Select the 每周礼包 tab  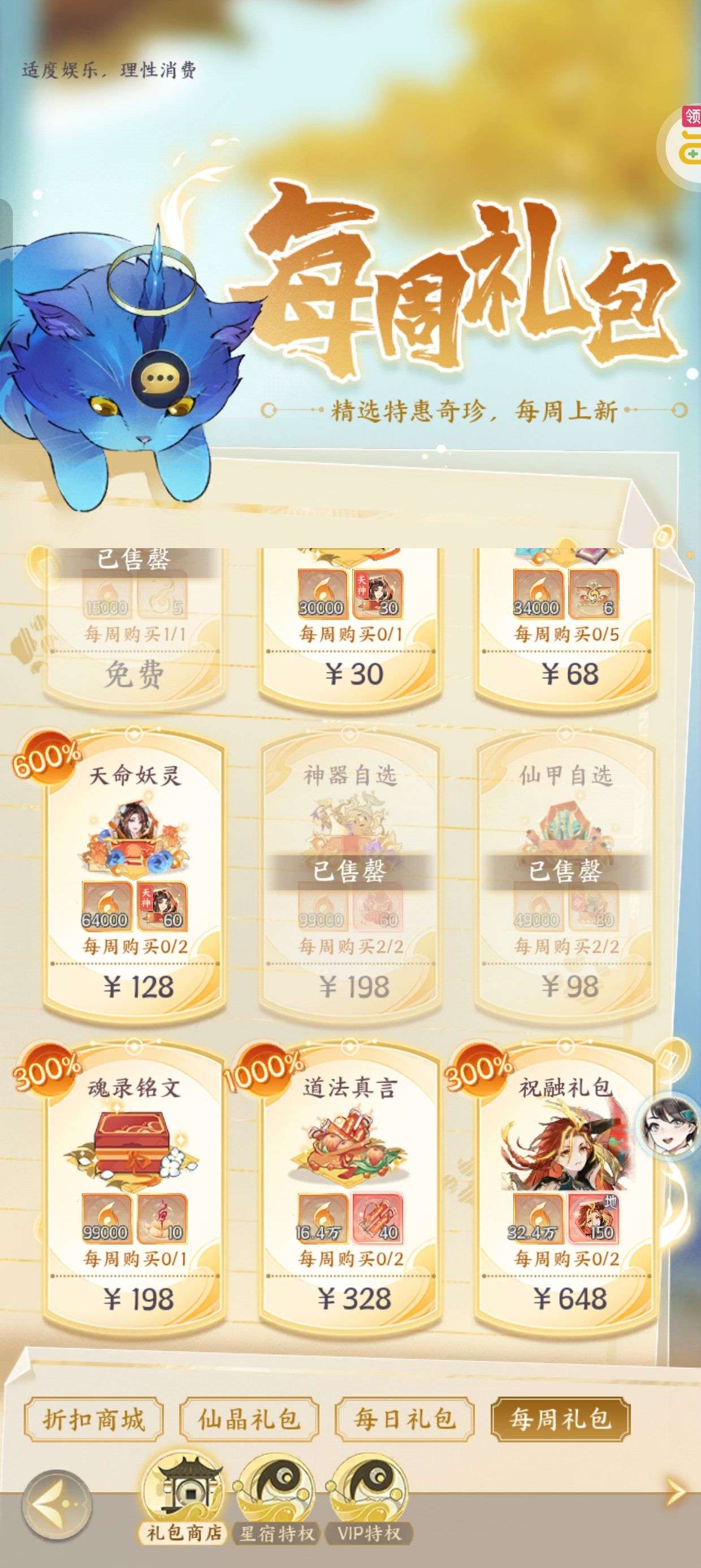coord(560,1419)
